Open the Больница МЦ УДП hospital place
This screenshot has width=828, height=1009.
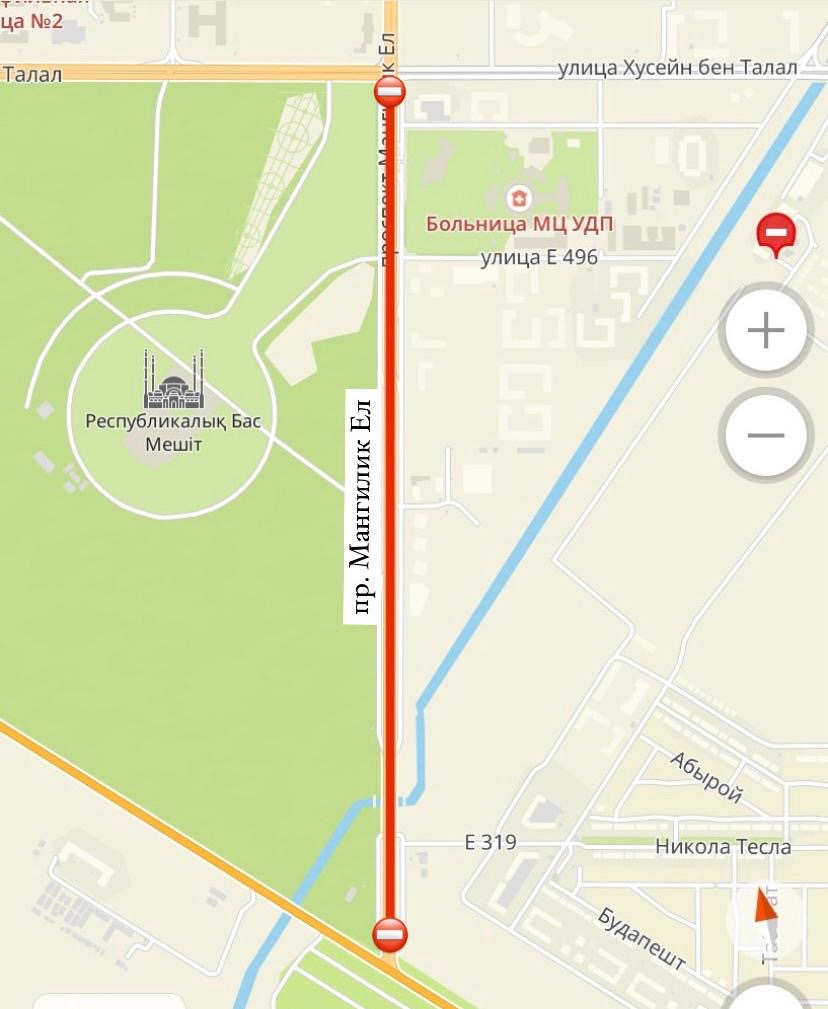(518, 199)
